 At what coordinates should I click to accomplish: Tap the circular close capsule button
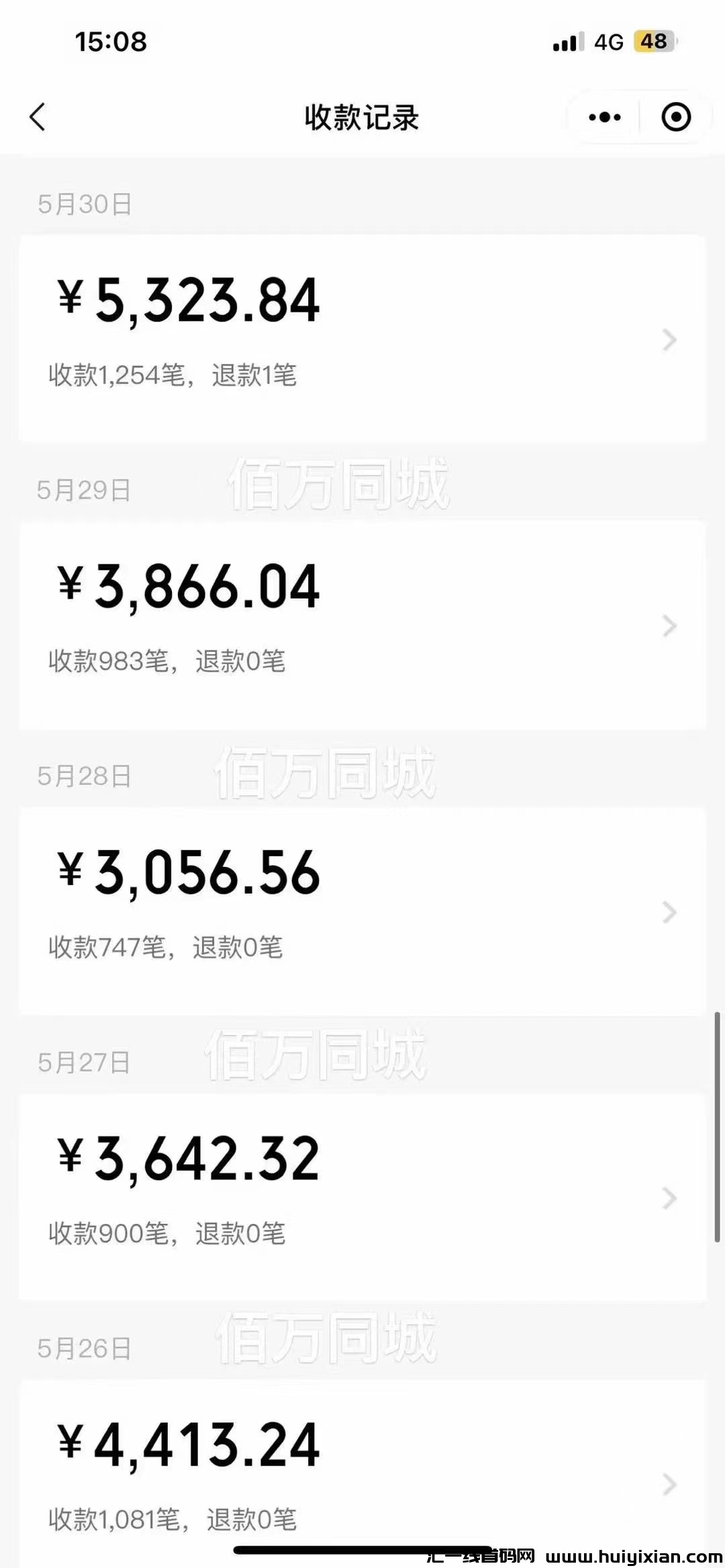coord(676,115)
